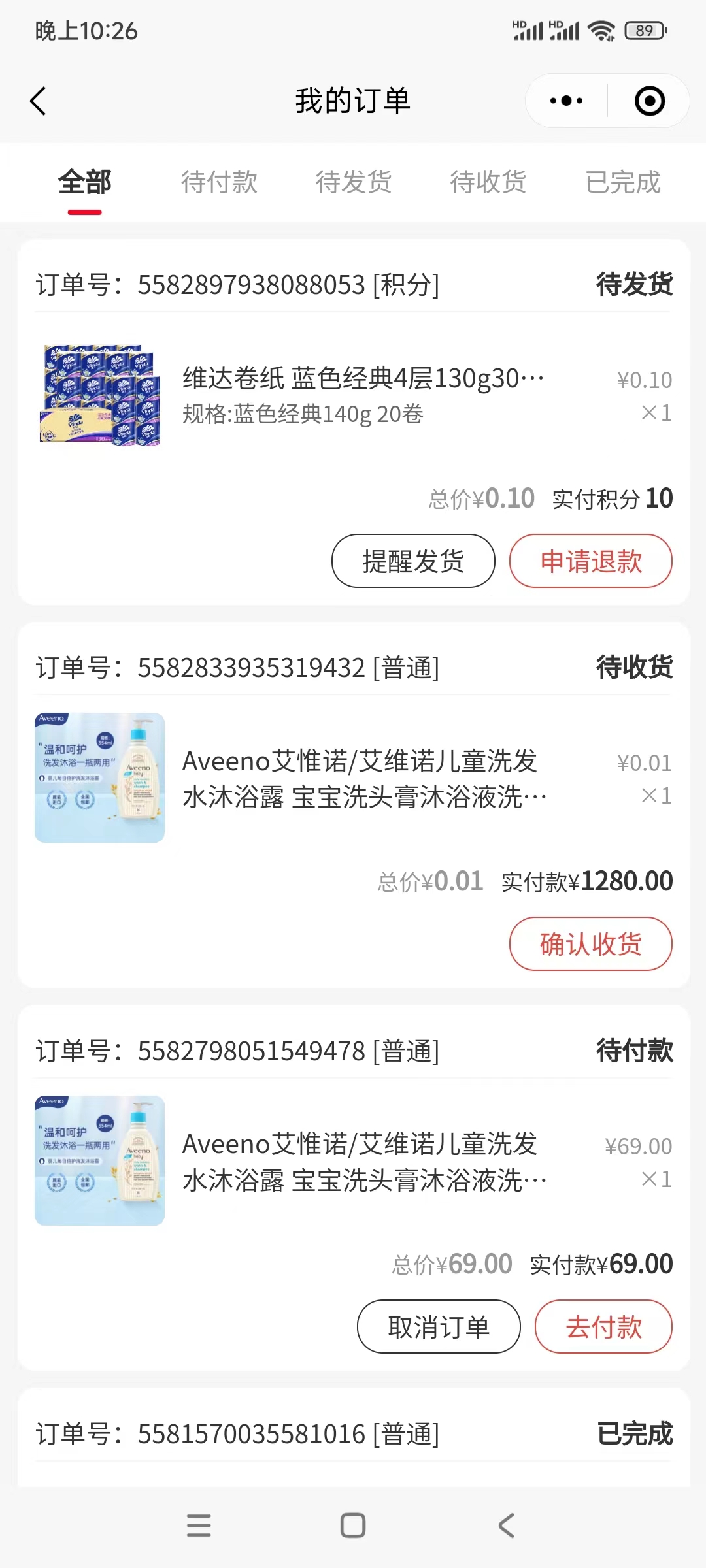
Task: Tap 取消订单 on the ¥69.00 order
Action: tap(439, 1327)
